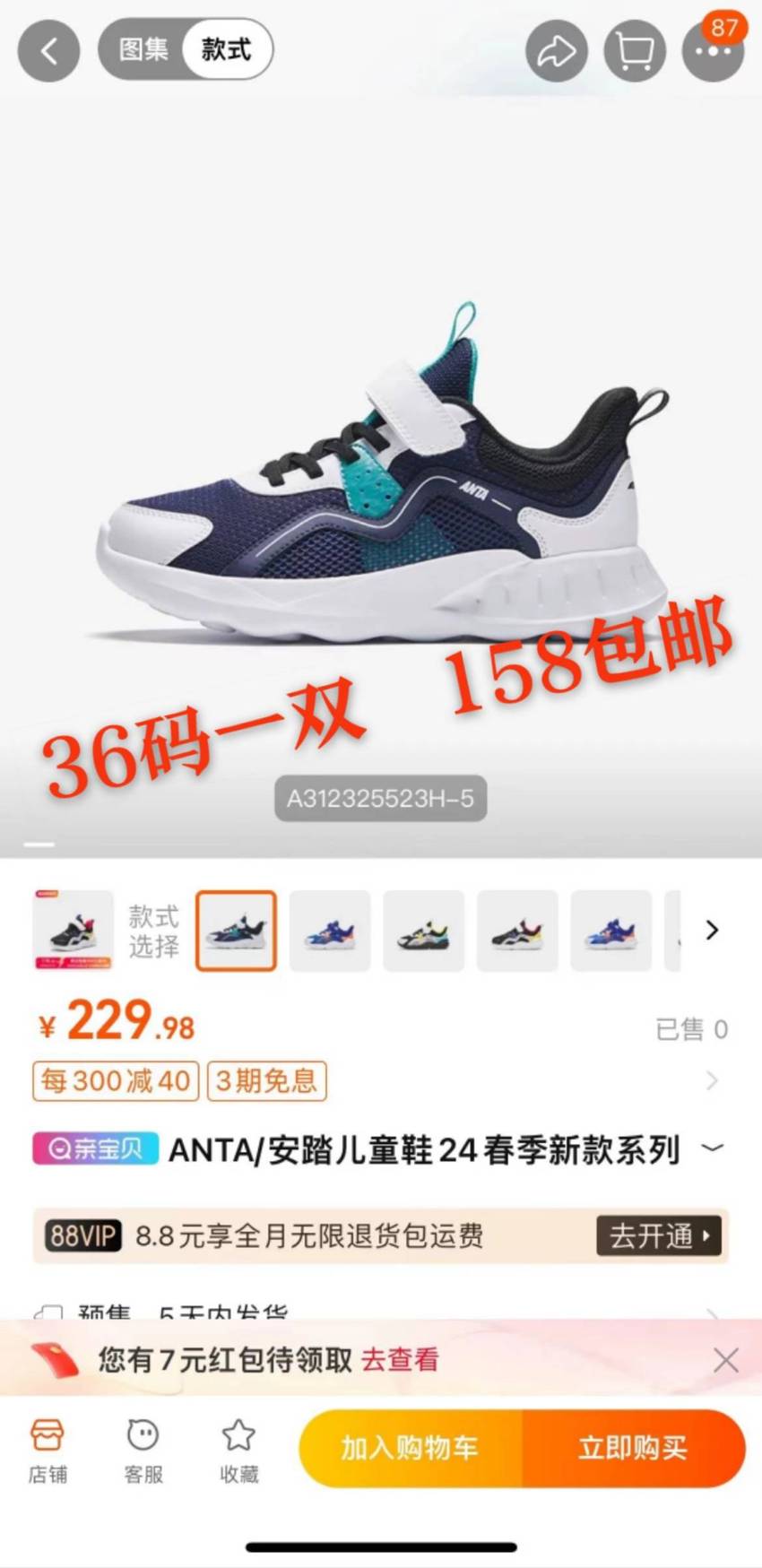Viewport: 762px width, 1568px height.
Task: Tap 去开通 to activate 88VIP
Action: (x=659, y=1235)
